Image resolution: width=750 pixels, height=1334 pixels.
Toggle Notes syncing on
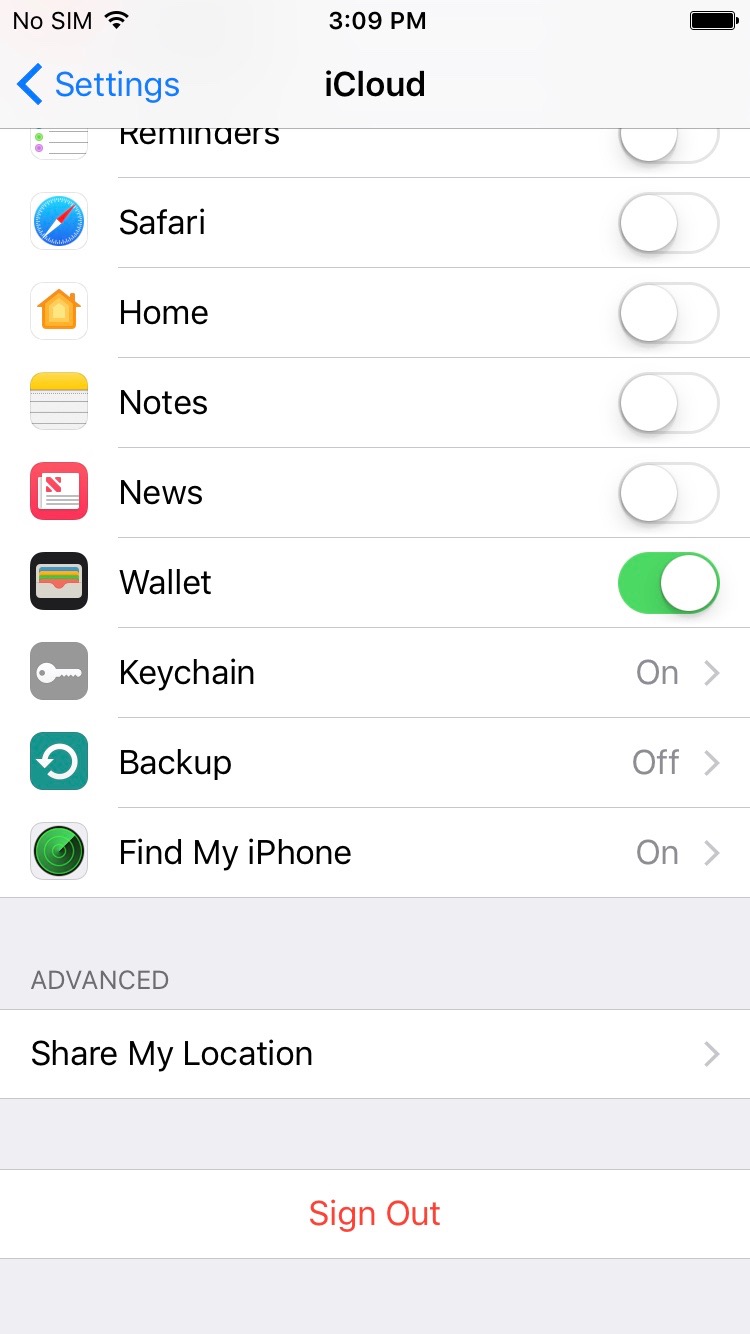[x=668, y=402]
